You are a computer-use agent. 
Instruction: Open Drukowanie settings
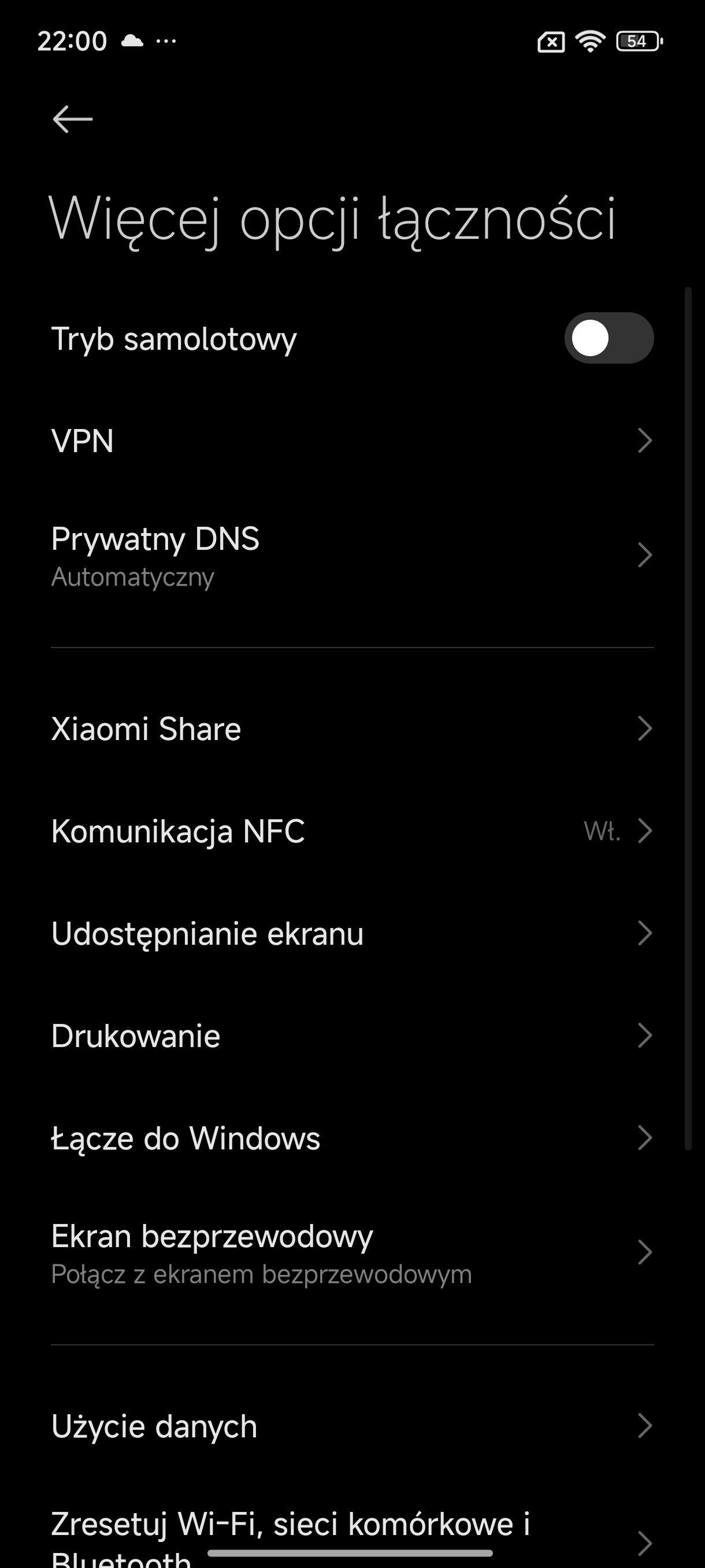[352, 1036]
